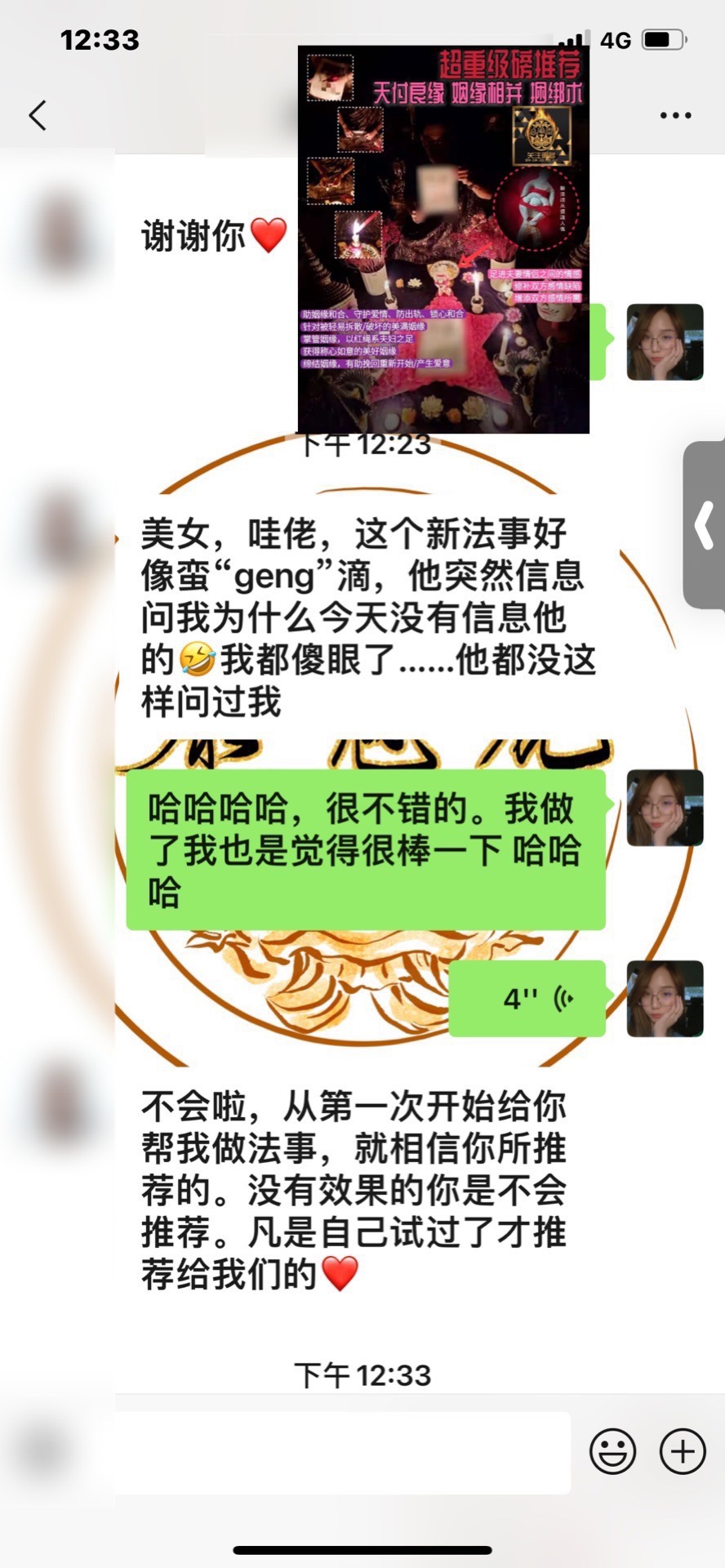Open the emoji sticker picker

[612, 1451]
